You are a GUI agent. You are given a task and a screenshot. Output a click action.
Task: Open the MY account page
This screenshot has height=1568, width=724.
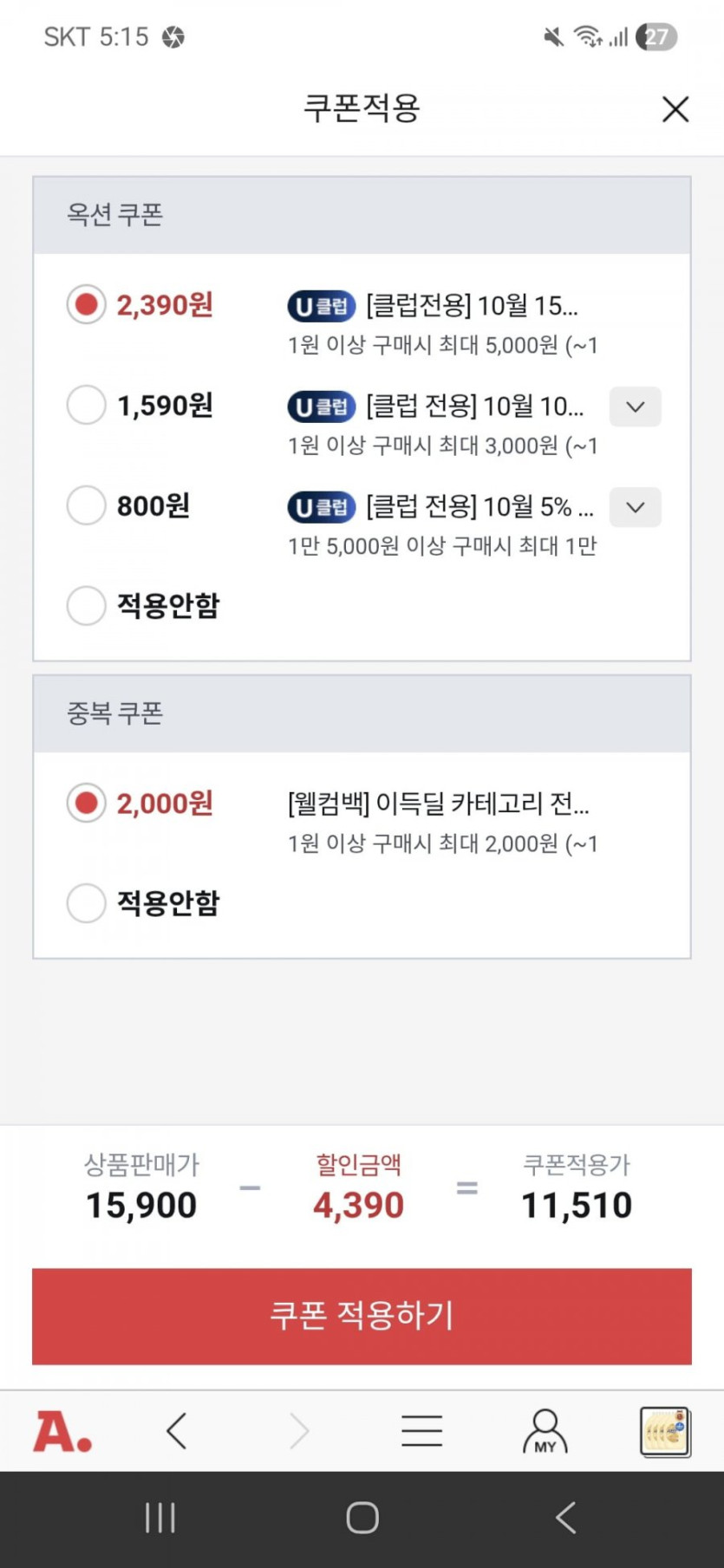pyautogui.click(x=545, y=1431)
